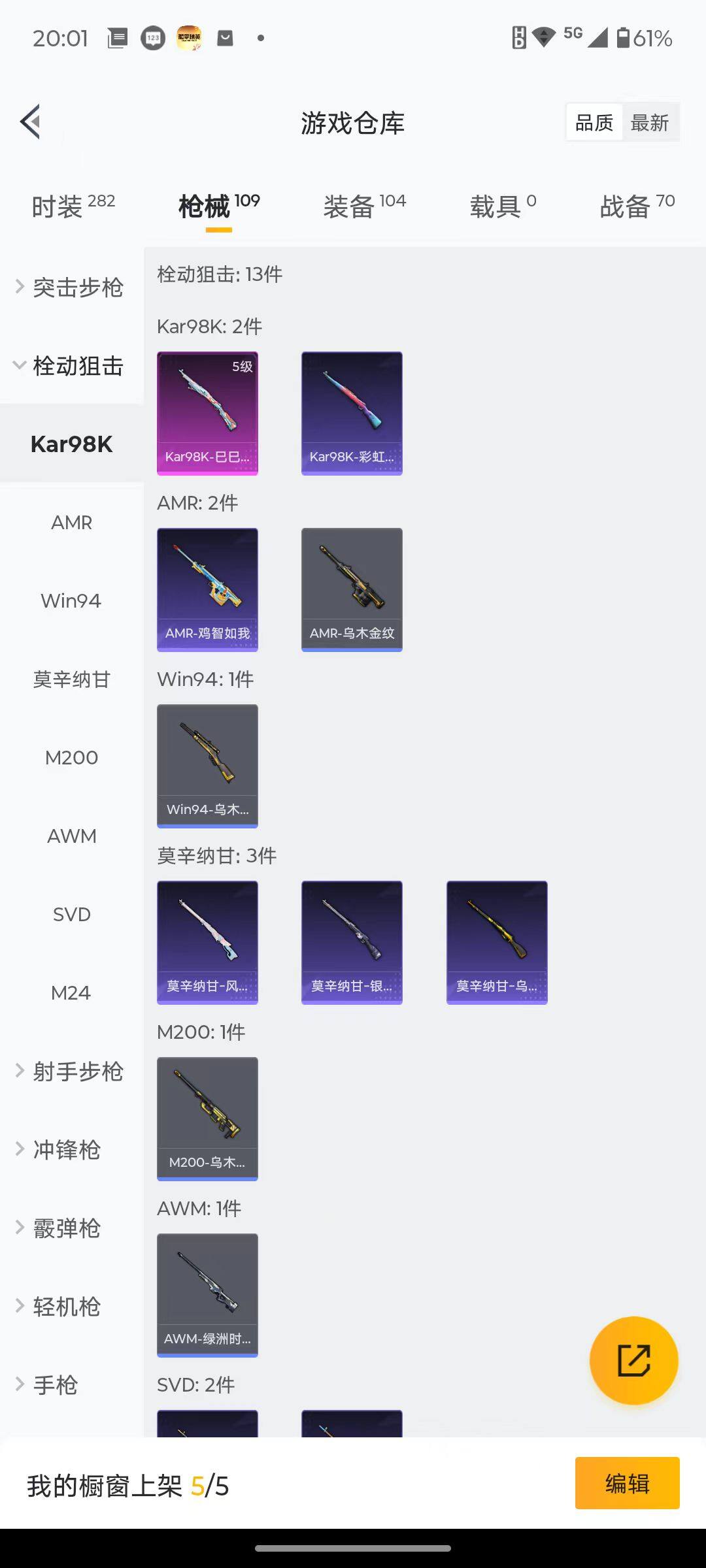Open the level 5 Kar98K skin tile
706x1568 pixels.
pos(207,413)
